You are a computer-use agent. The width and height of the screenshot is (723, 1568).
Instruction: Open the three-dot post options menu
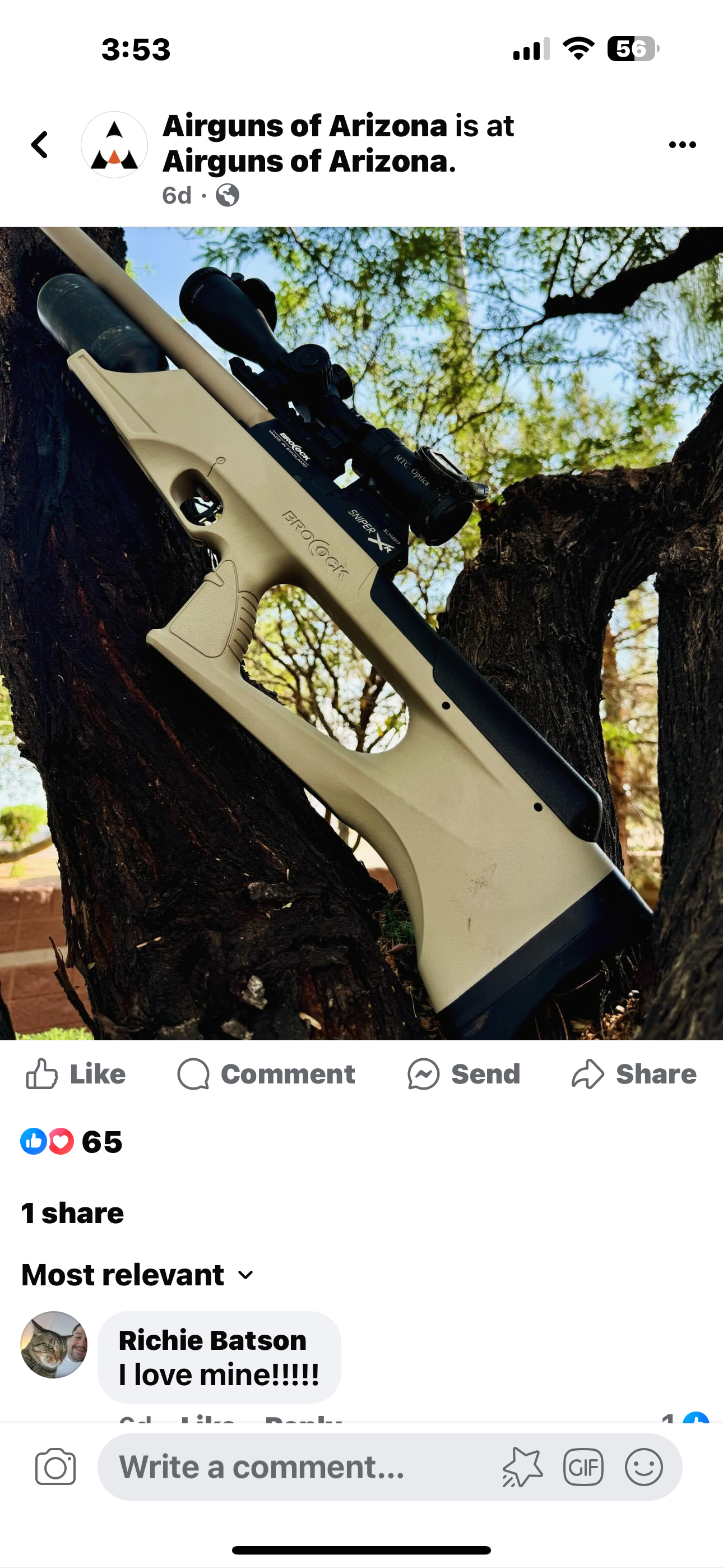682,145
